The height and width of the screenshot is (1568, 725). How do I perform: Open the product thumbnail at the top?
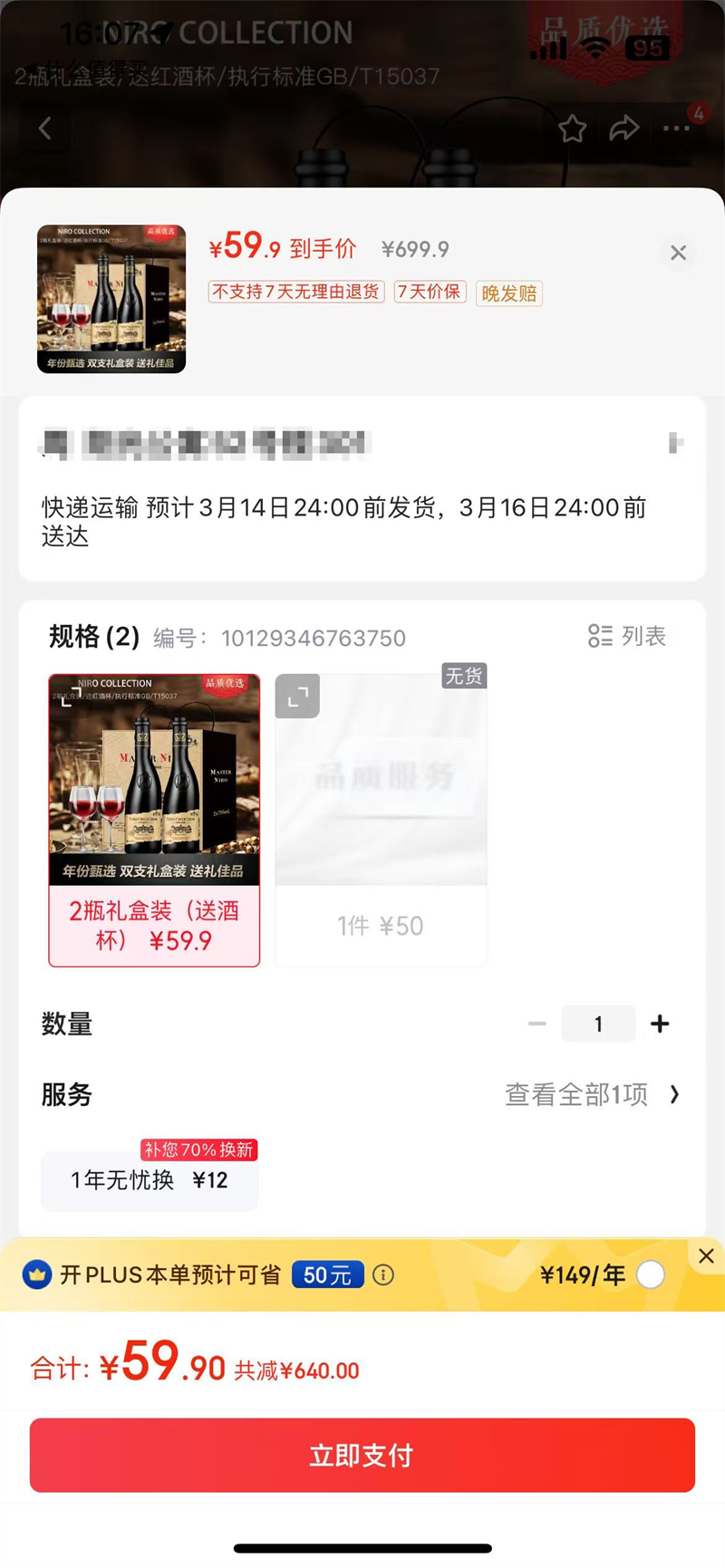tap(111, 299)
